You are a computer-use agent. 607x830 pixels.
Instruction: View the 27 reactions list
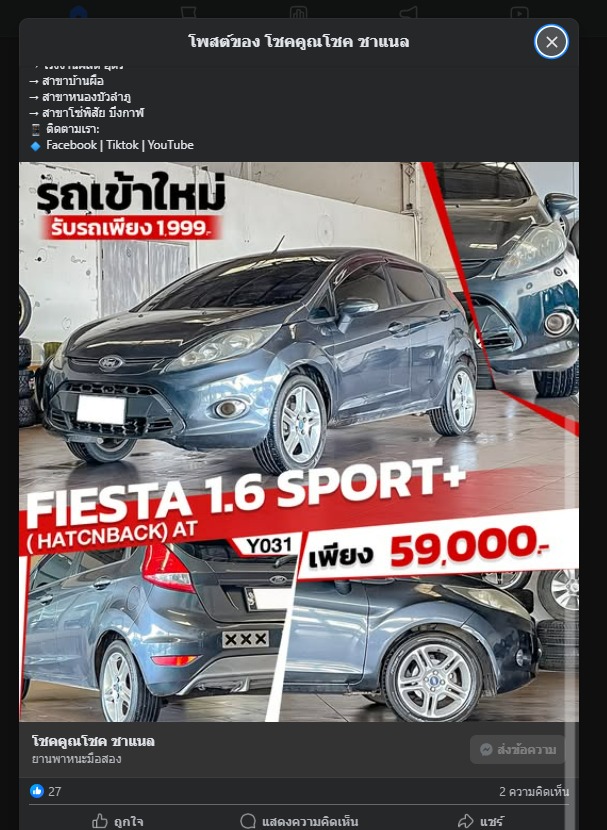46,791
